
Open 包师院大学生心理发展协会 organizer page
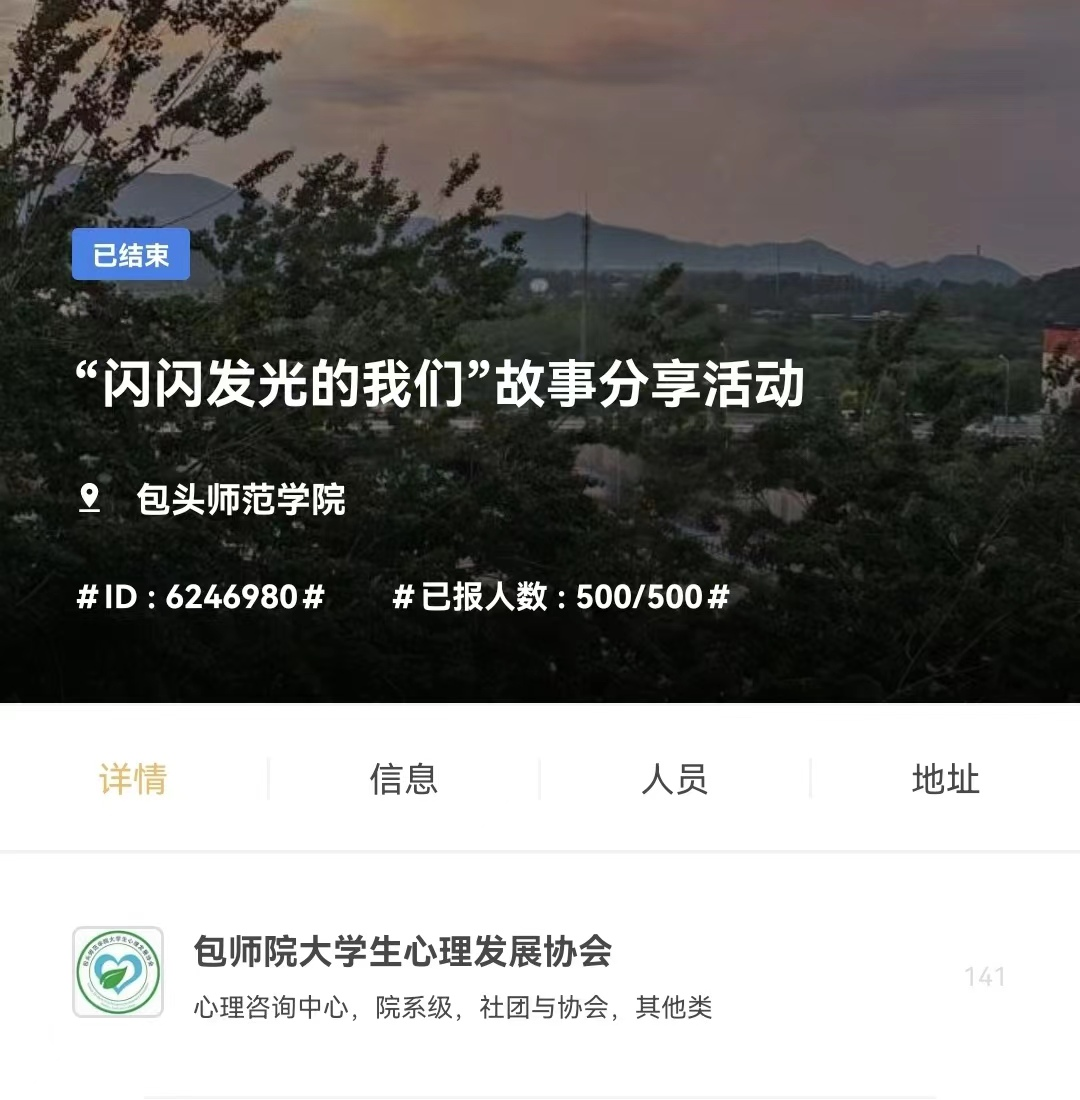click(402, 952)
